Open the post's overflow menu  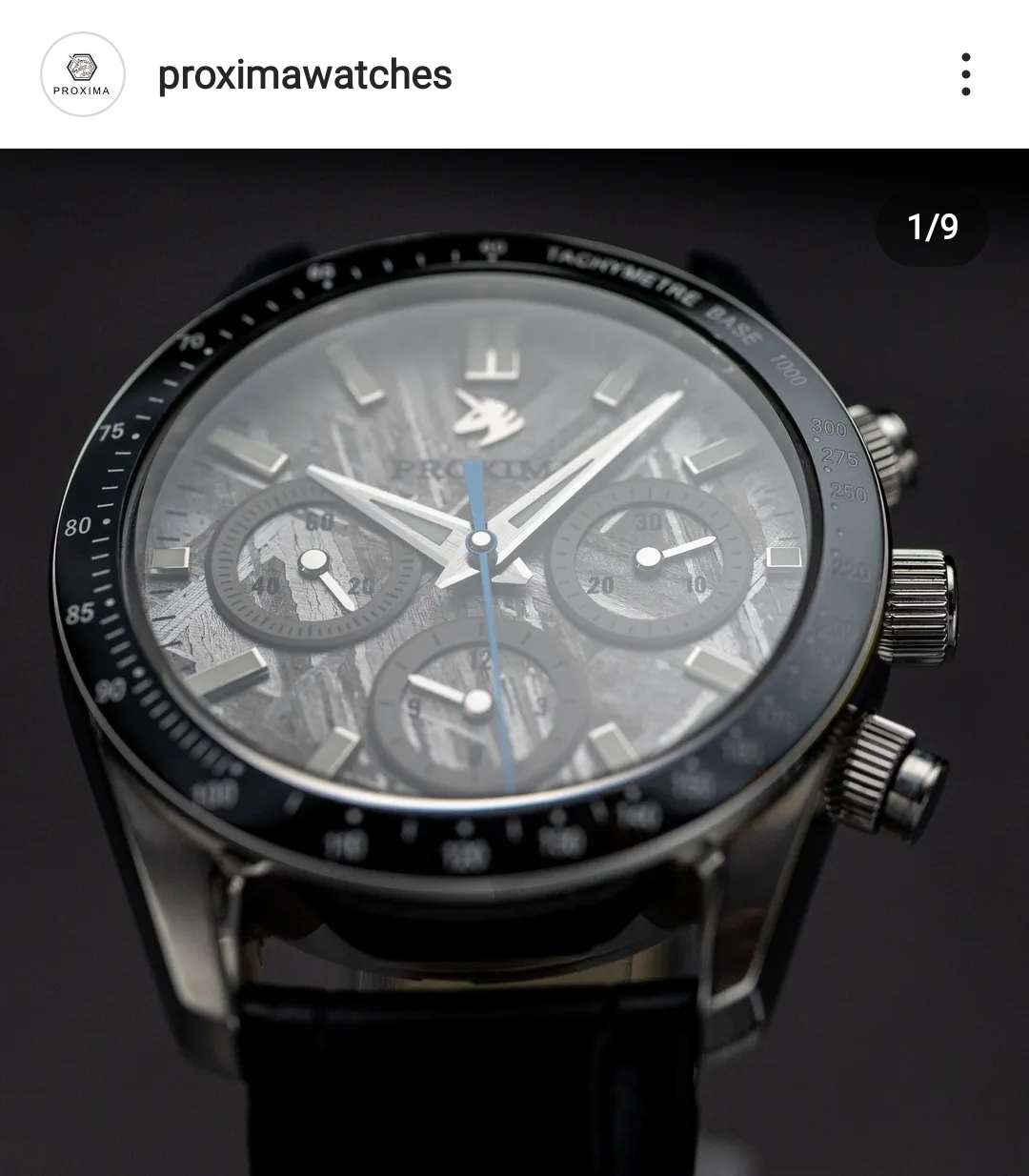[965, 74]
